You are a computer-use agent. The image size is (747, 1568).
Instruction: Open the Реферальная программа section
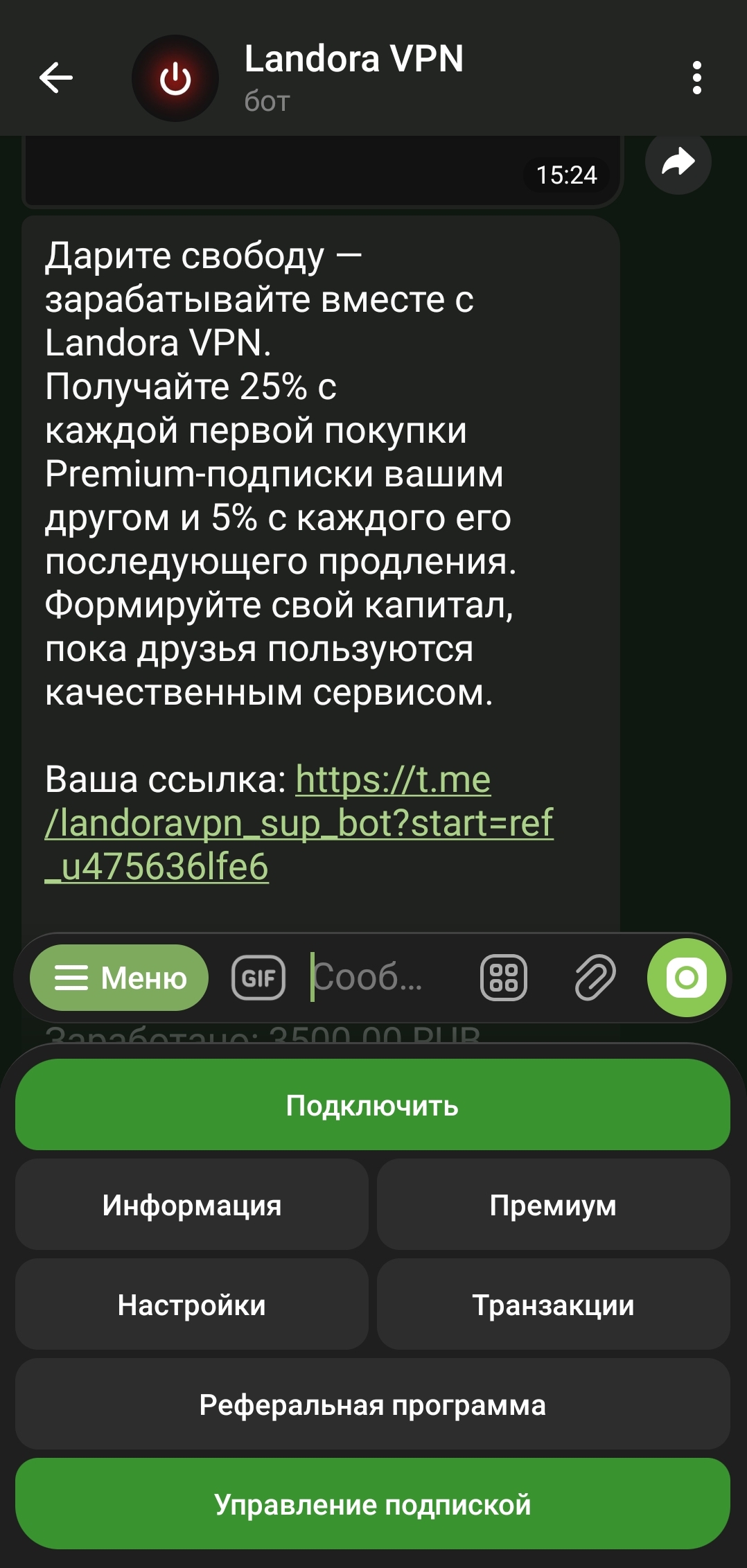pos(373,1407)
